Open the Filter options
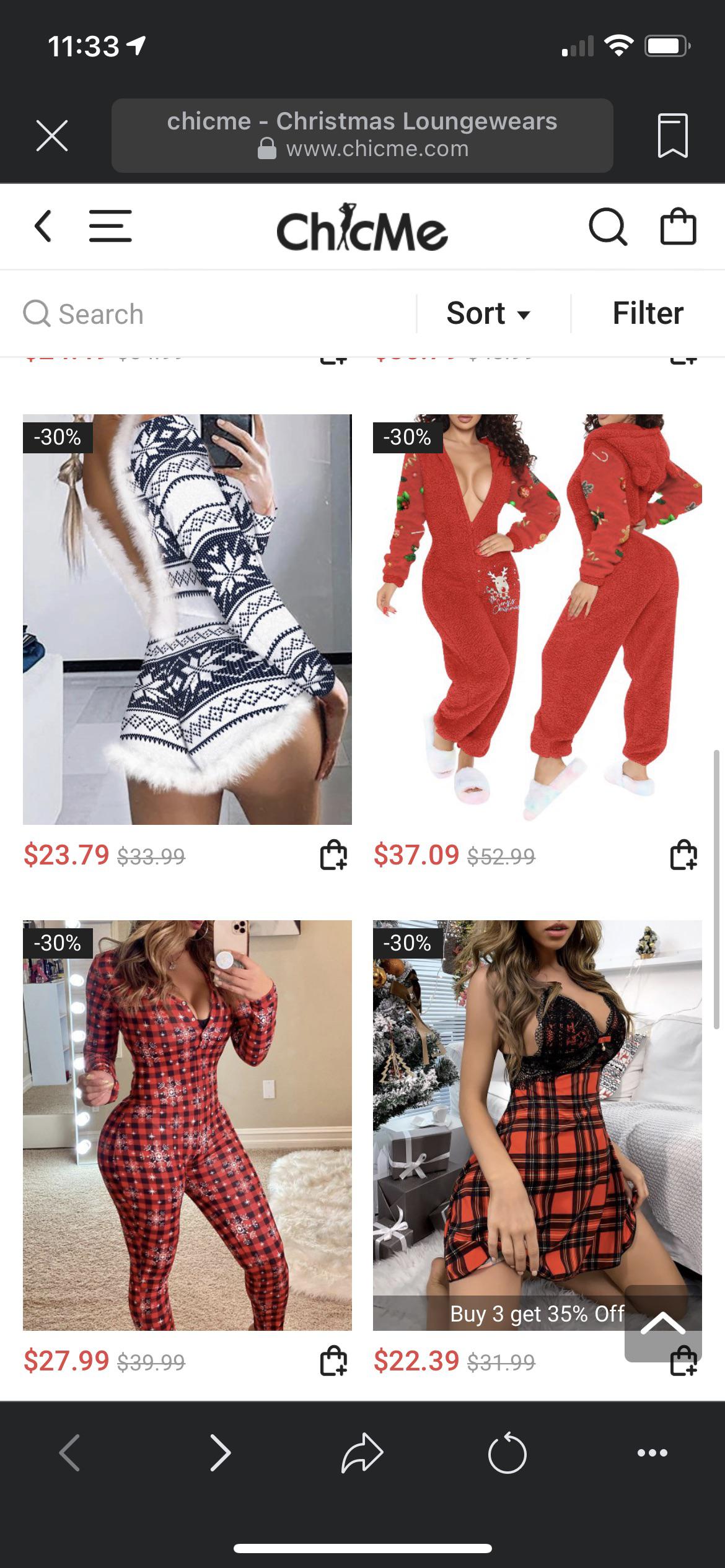 point(647,313)
